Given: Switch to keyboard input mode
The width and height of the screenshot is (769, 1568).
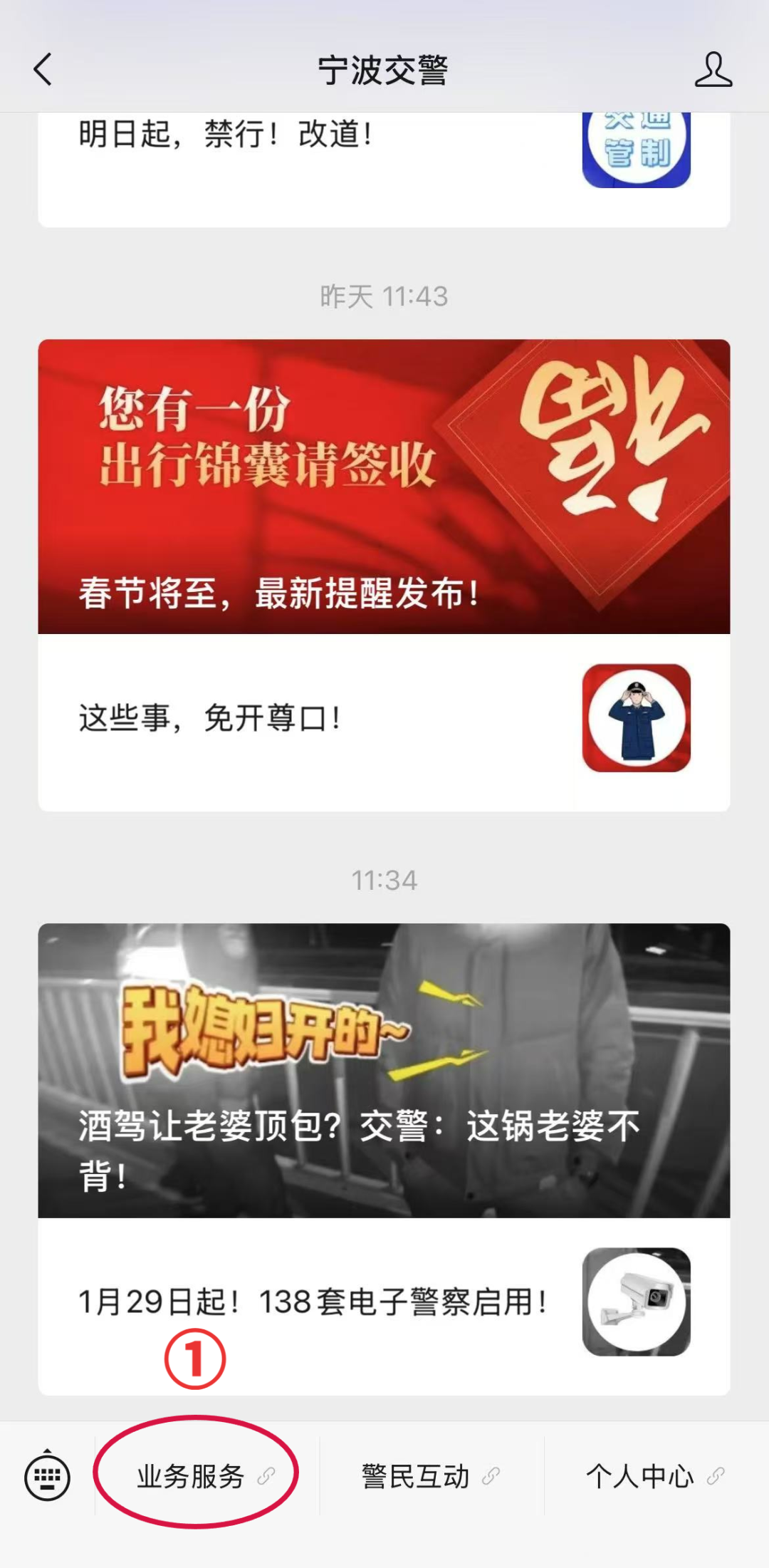Looking at the screenshot, I should (x=47, y=1475).
